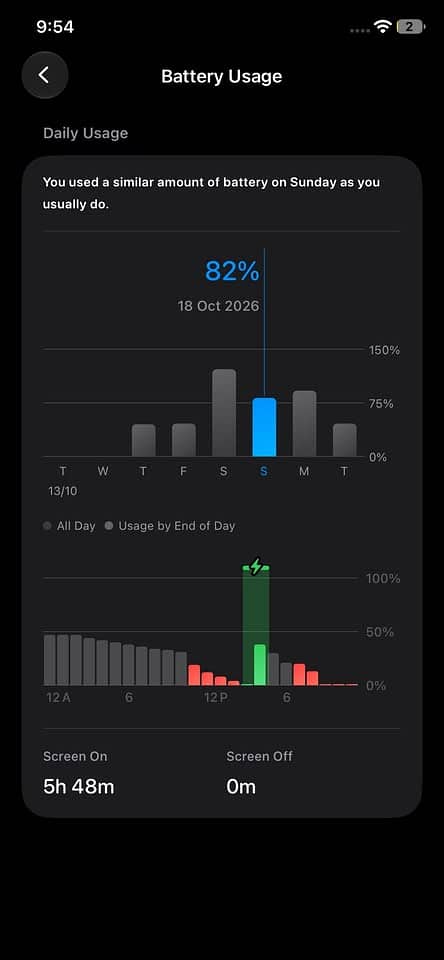
Task: Select Friday's bar in the daily chart
Action: tap(184, 440)
